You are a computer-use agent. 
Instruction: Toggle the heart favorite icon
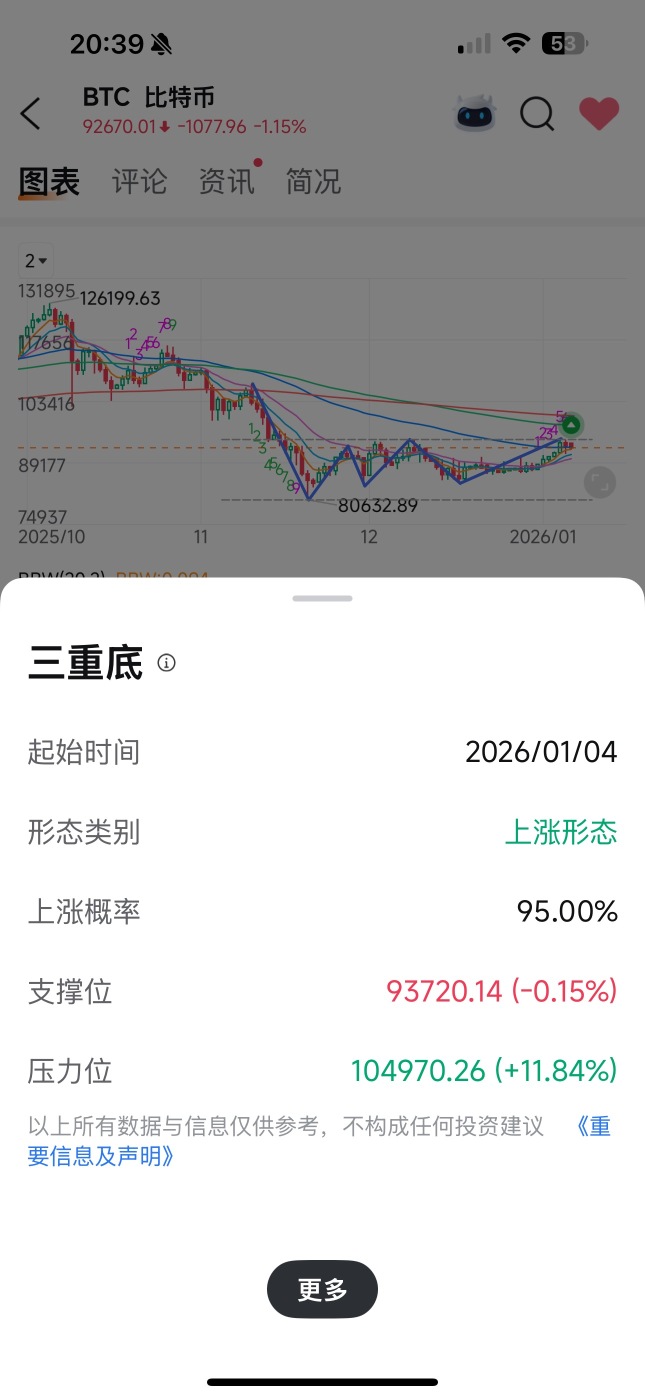tap(599, 114)
